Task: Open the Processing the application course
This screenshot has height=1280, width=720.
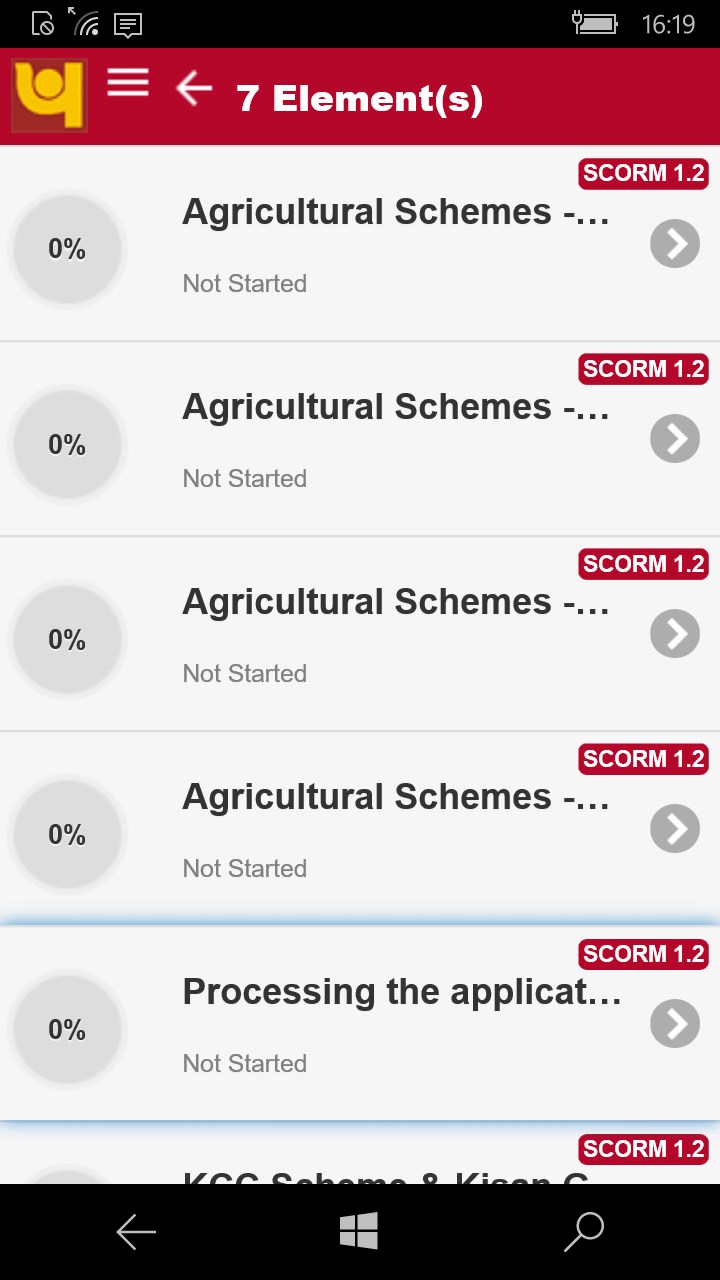Action: 402,991
